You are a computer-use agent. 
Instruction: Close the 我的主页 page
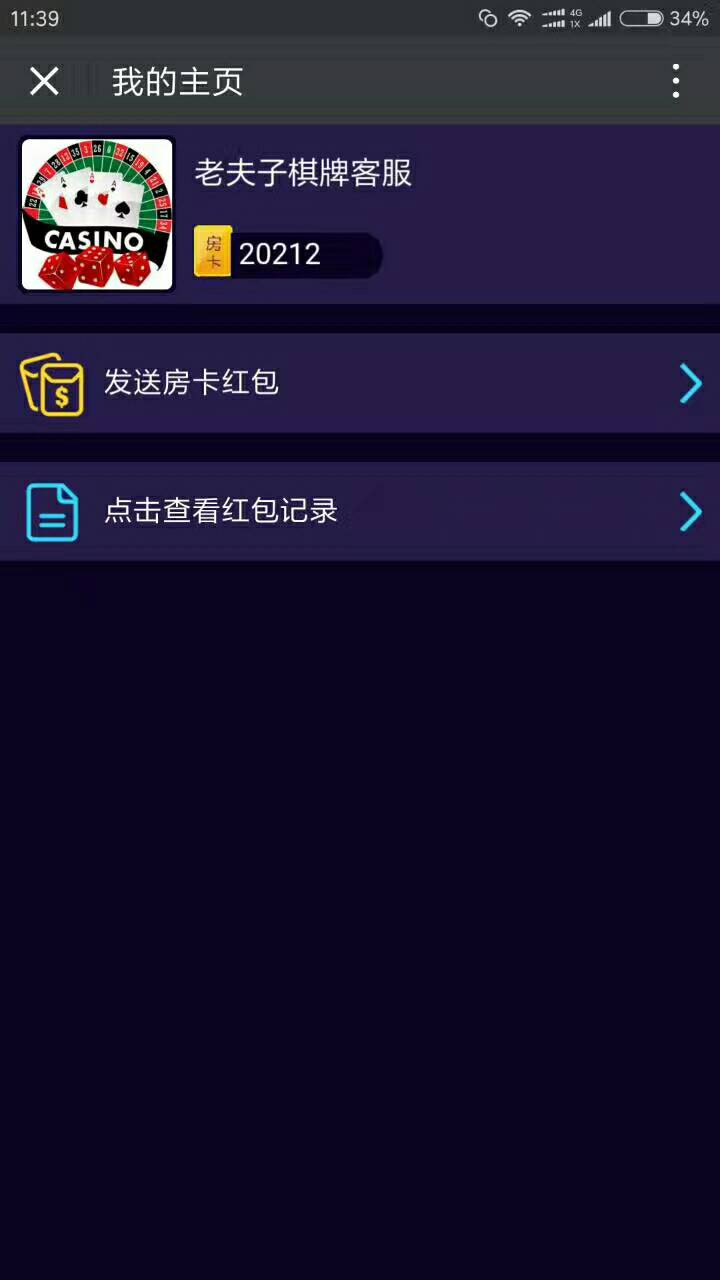[44, 81]
